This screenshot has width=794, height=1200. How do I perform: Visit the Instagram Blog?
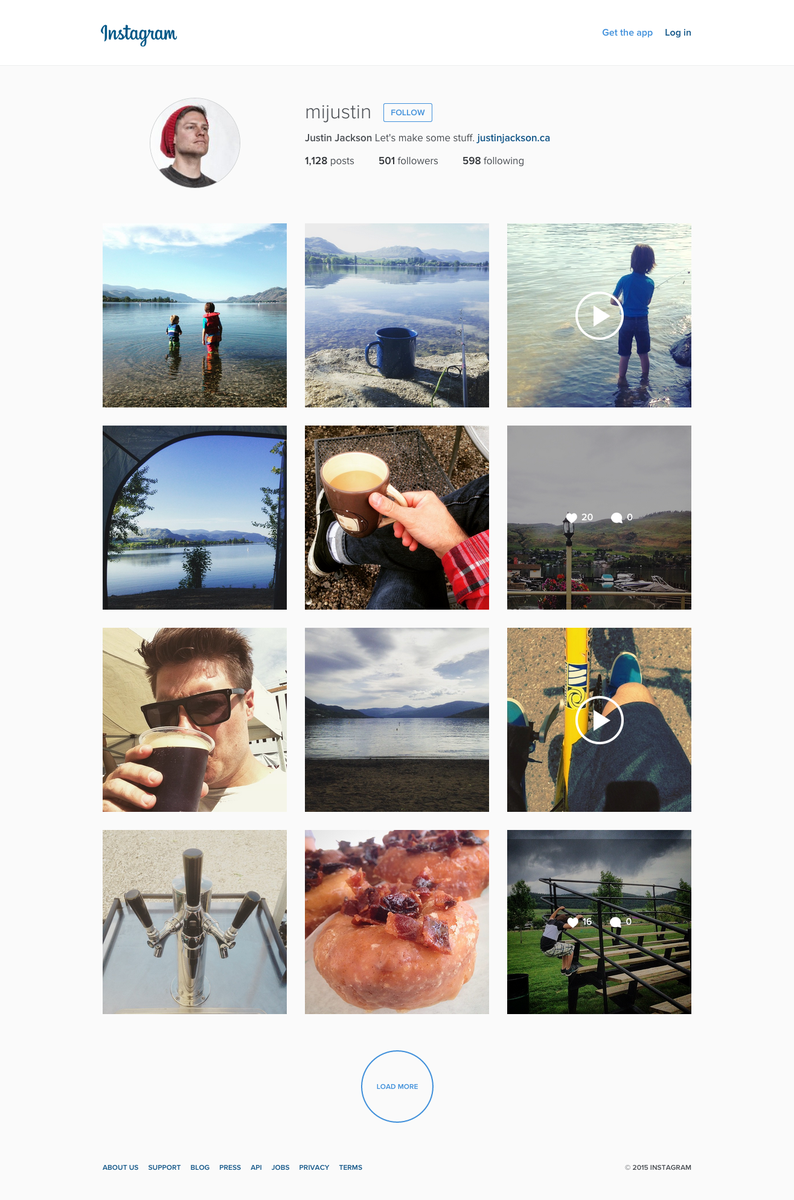pos(200,1167)
